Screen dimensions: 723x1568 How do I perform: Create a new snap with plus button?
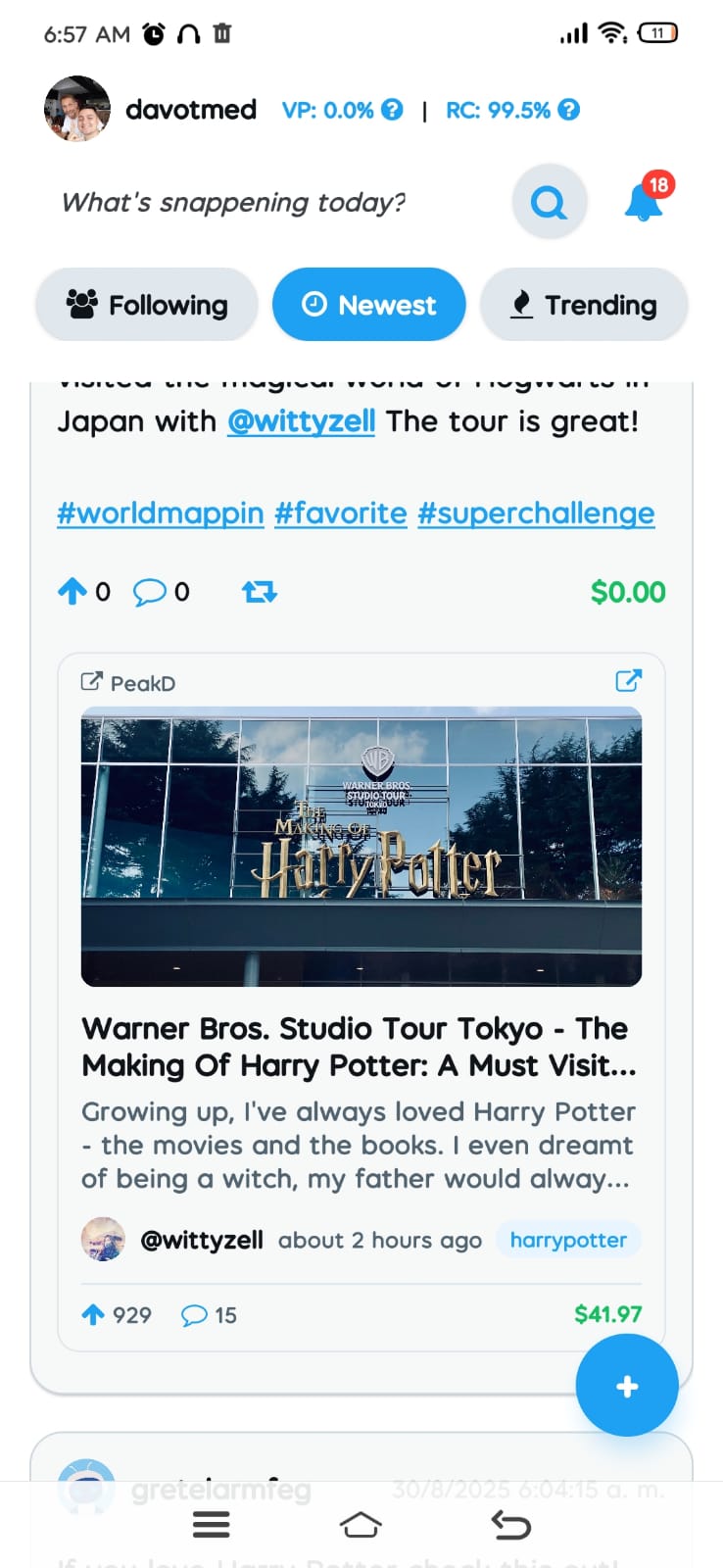click(627, 1386)
